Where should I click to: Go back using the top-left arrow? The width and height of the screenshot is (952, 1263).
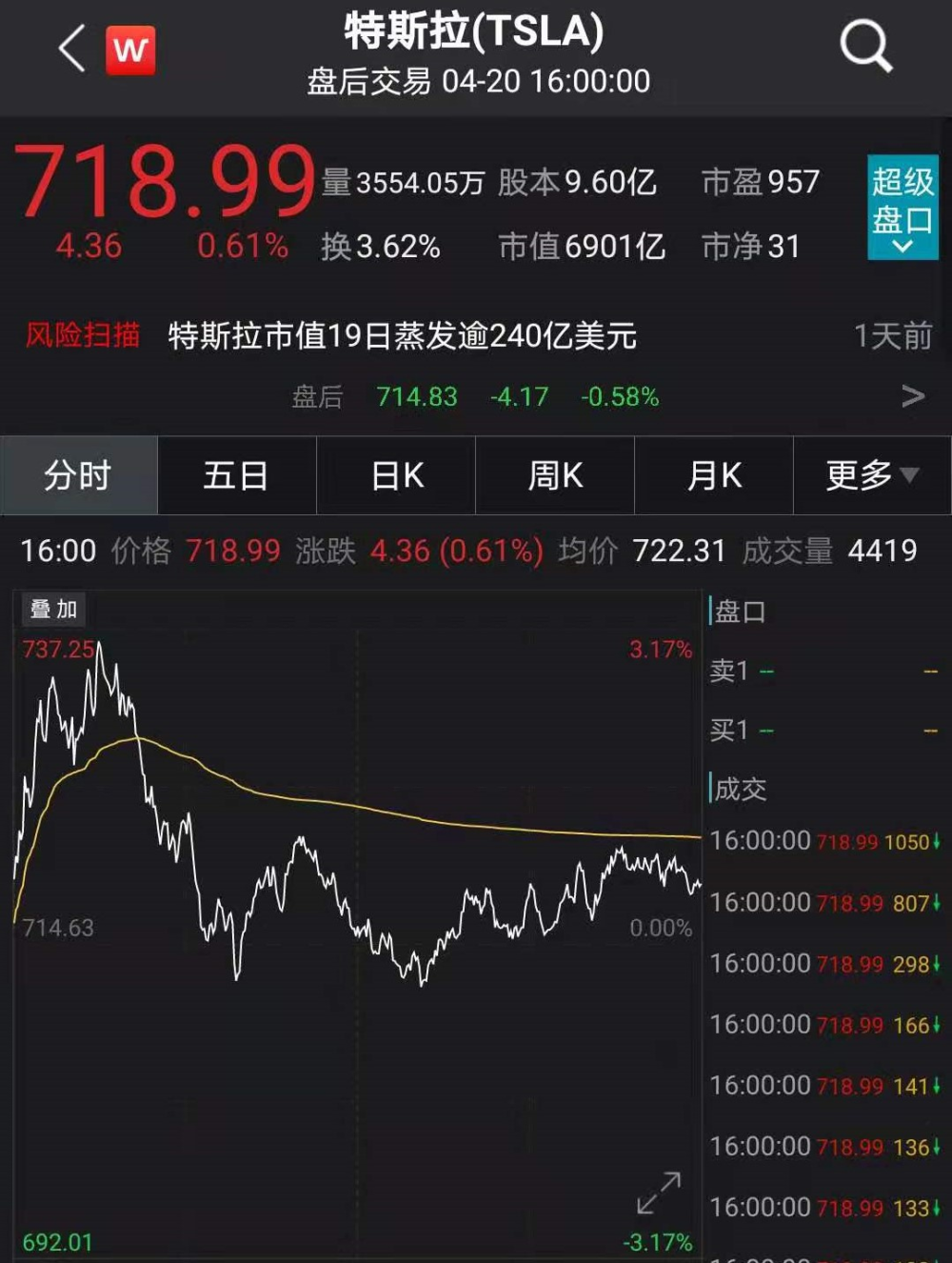click(72, 49)
